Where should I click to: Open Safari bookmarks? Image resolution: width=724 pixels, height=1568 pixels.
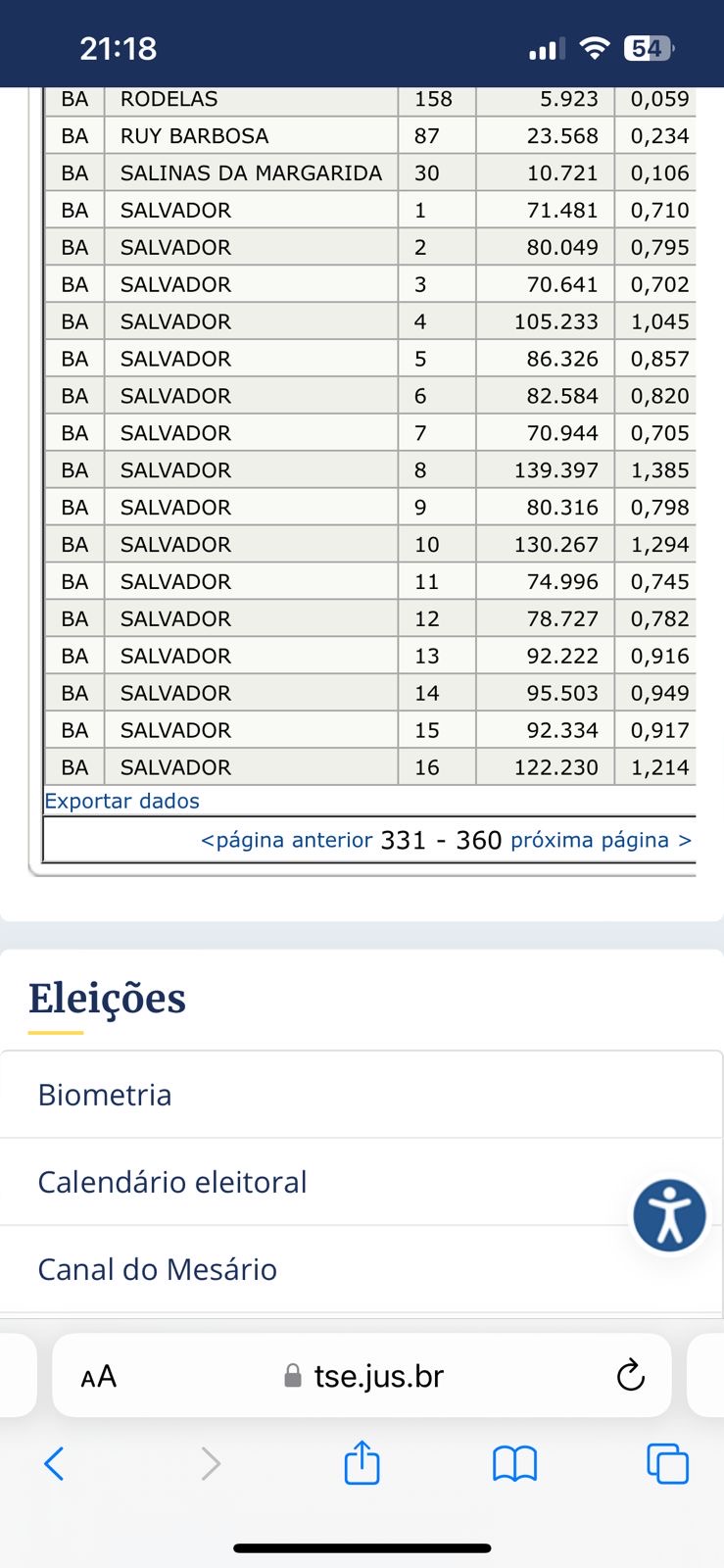click(x=514, y=1464)
